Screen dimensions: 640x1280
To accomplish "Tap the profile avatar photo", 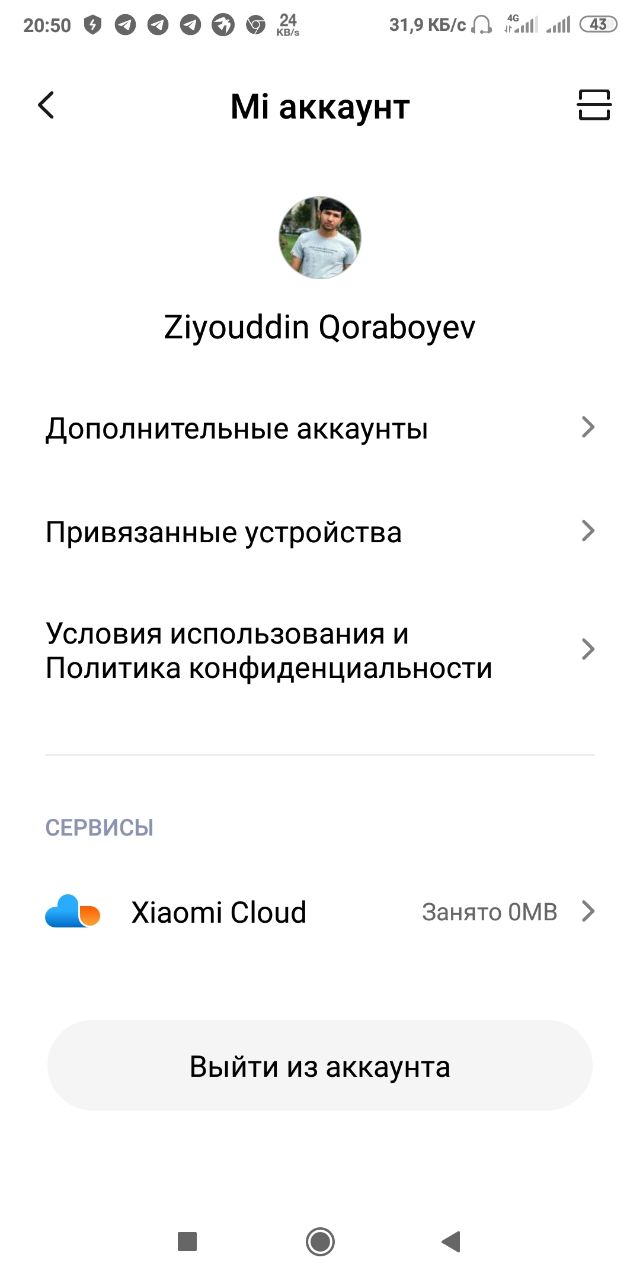I will [x=320, y=237].
